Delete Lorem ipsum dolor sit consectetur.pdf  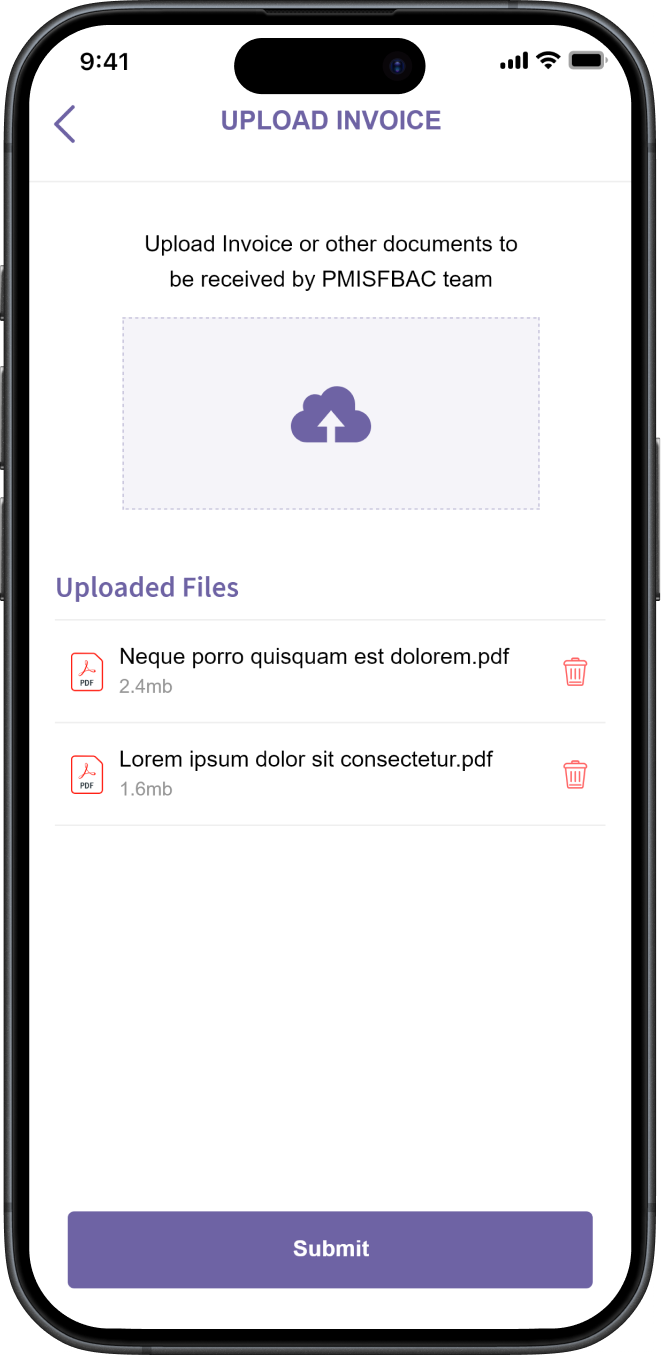coord(575,774)
